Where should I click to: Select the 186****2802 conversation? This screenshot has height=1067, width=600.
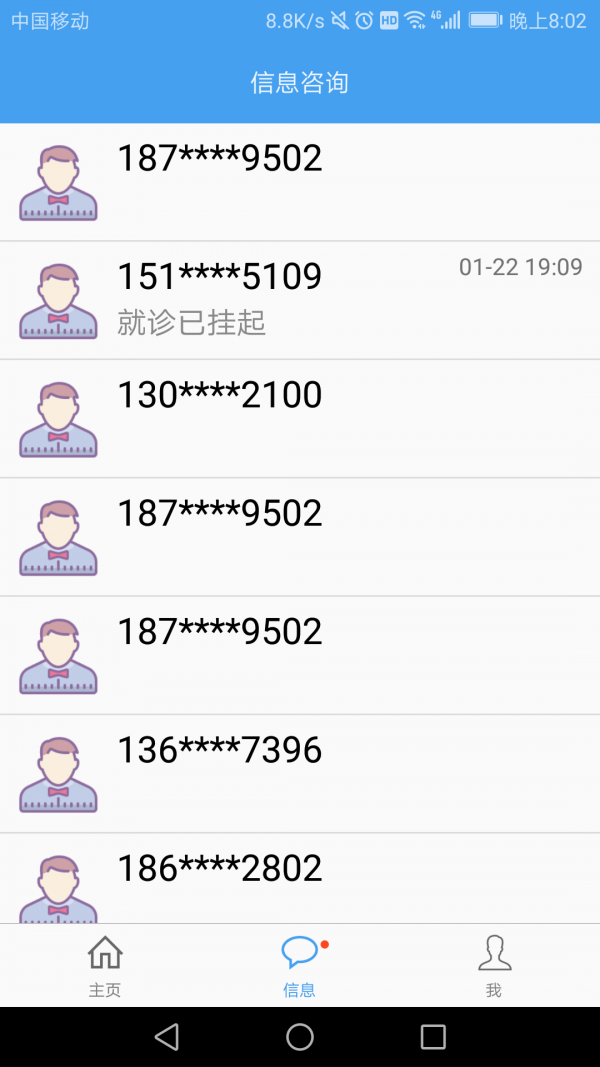point(300,880)
